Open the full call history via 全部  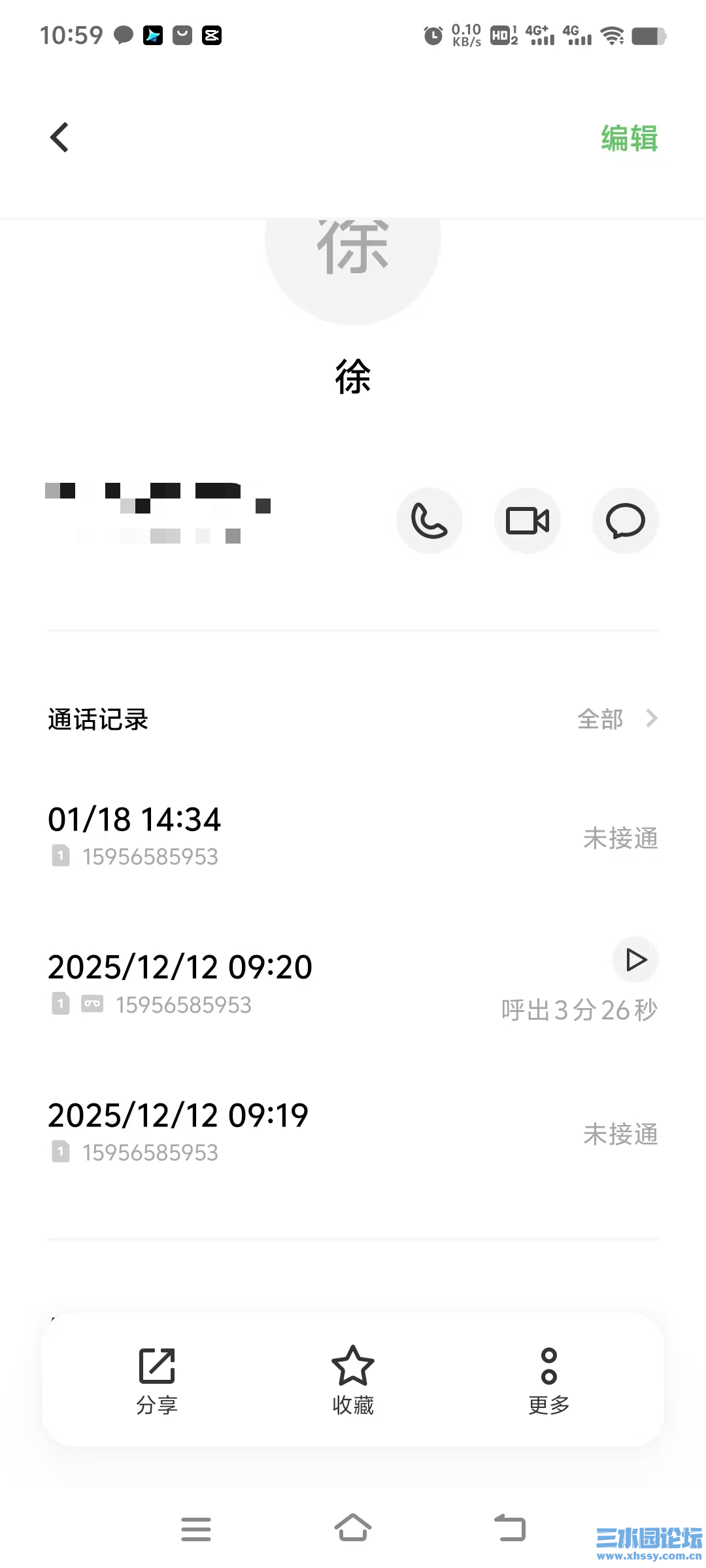600,719
